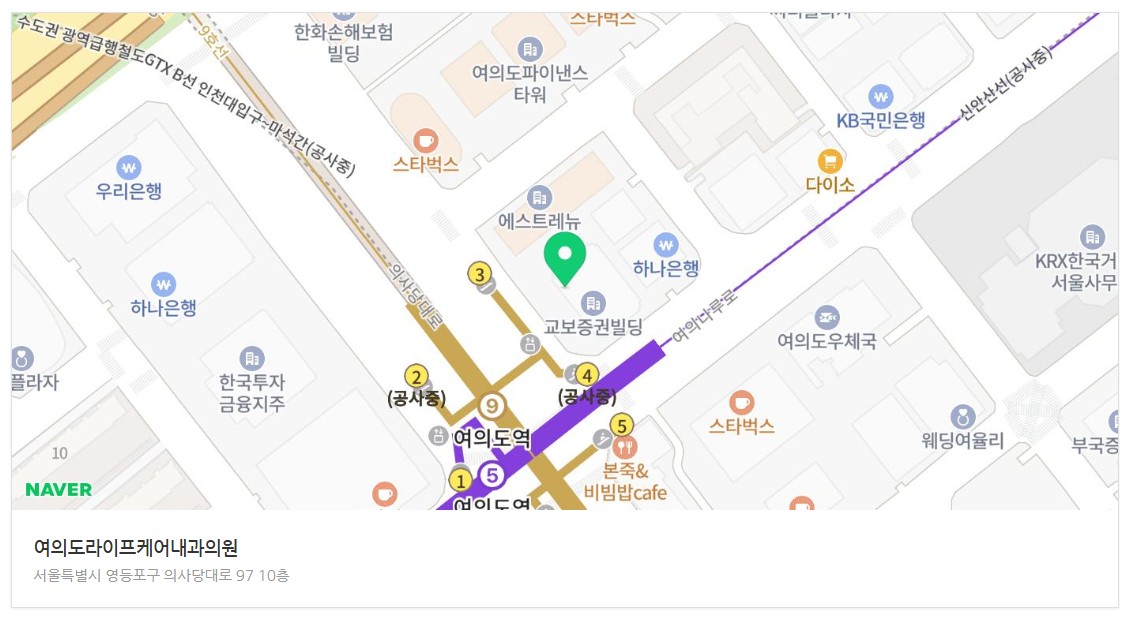Open the 여의도라이프케어내과의원 place details
1127x620 pixels.
click(136, 548)
